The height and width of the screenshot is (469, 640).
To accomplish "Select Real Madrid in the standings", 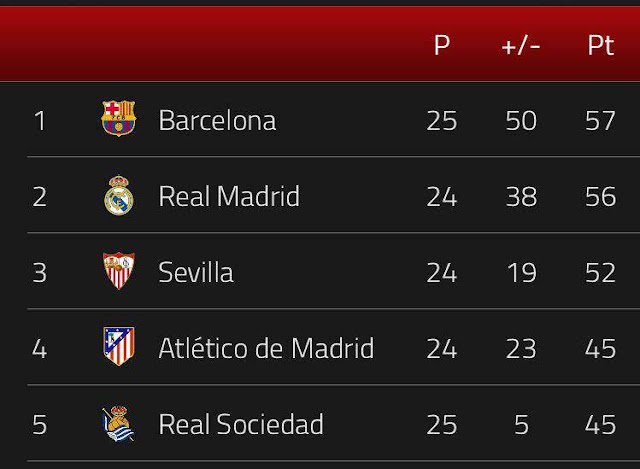I will click(x=229, y=196).
